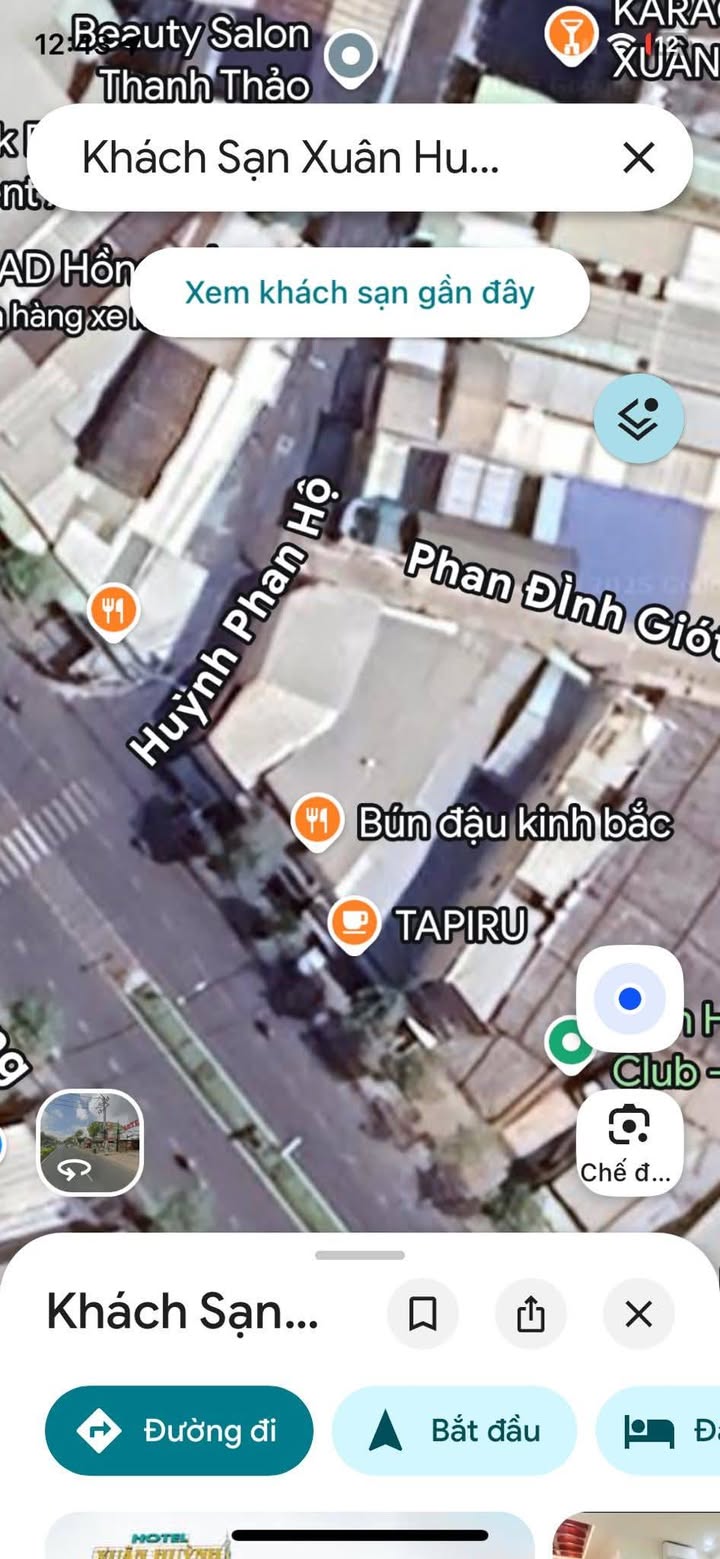720x1559 pixels.
Task: Select the Beauty Salon Thanh Thảo marker
Action: click(x=350, y=55)
